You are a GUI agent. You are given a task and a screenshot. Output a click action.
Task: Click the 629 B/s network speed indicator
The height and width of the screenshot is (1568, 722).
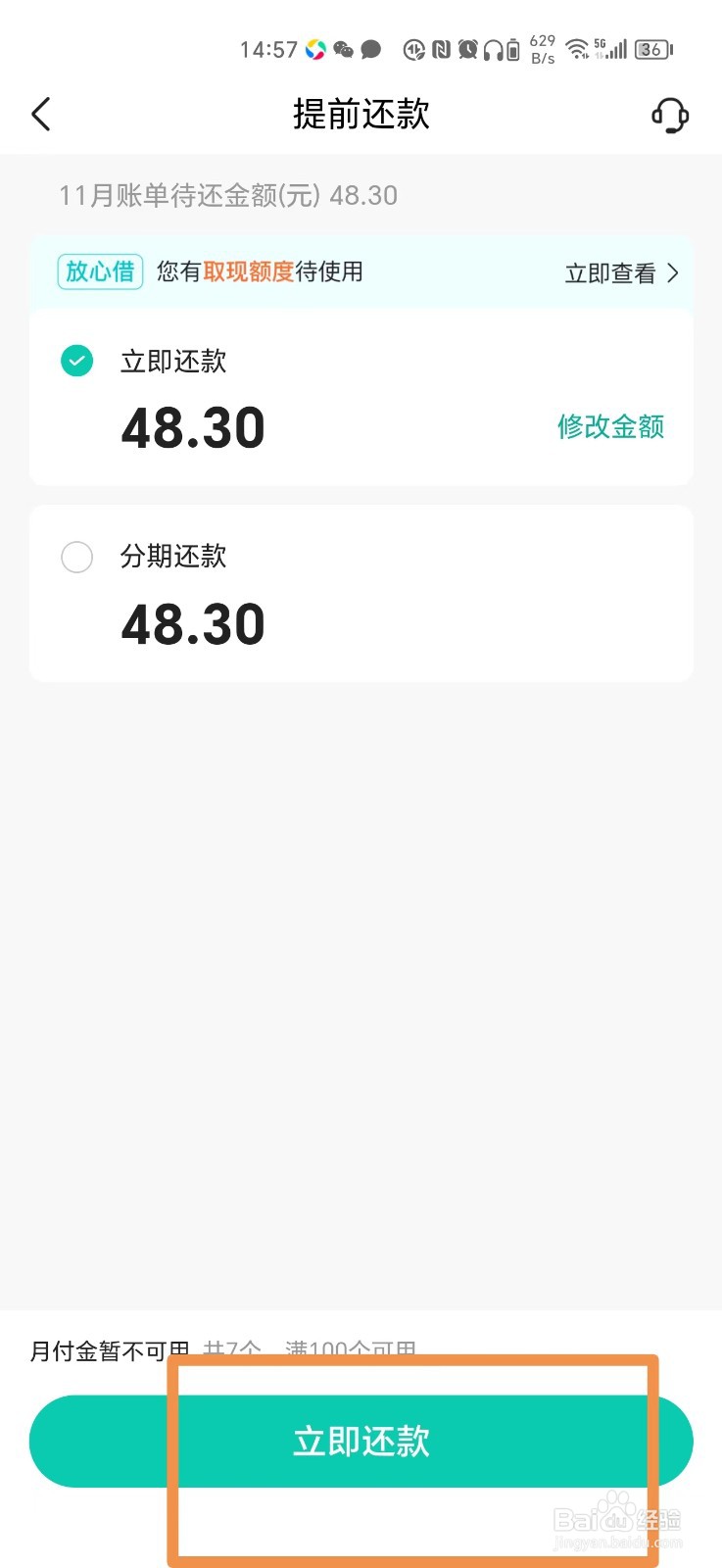point(541,49)
